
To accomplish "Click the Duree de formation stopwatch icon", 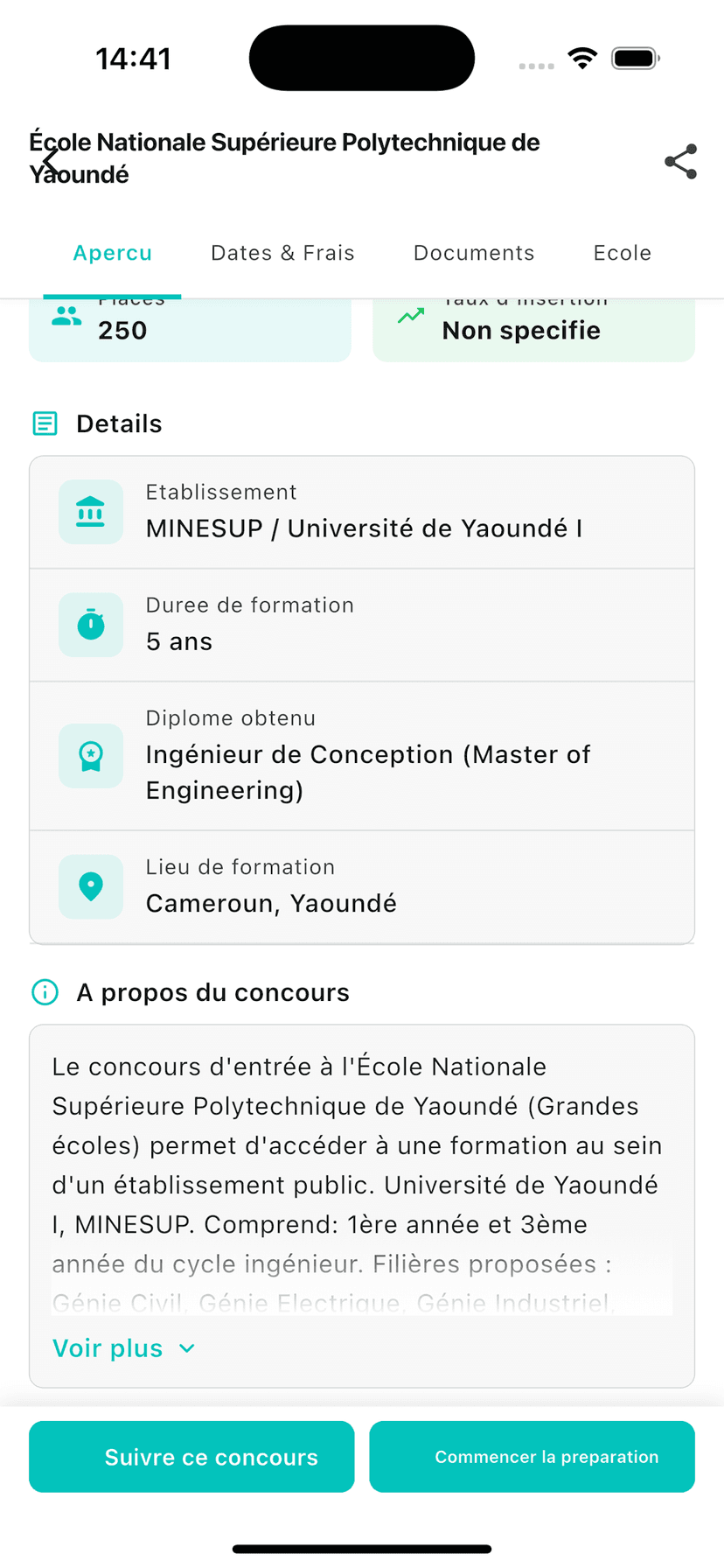I will (91, 625).
